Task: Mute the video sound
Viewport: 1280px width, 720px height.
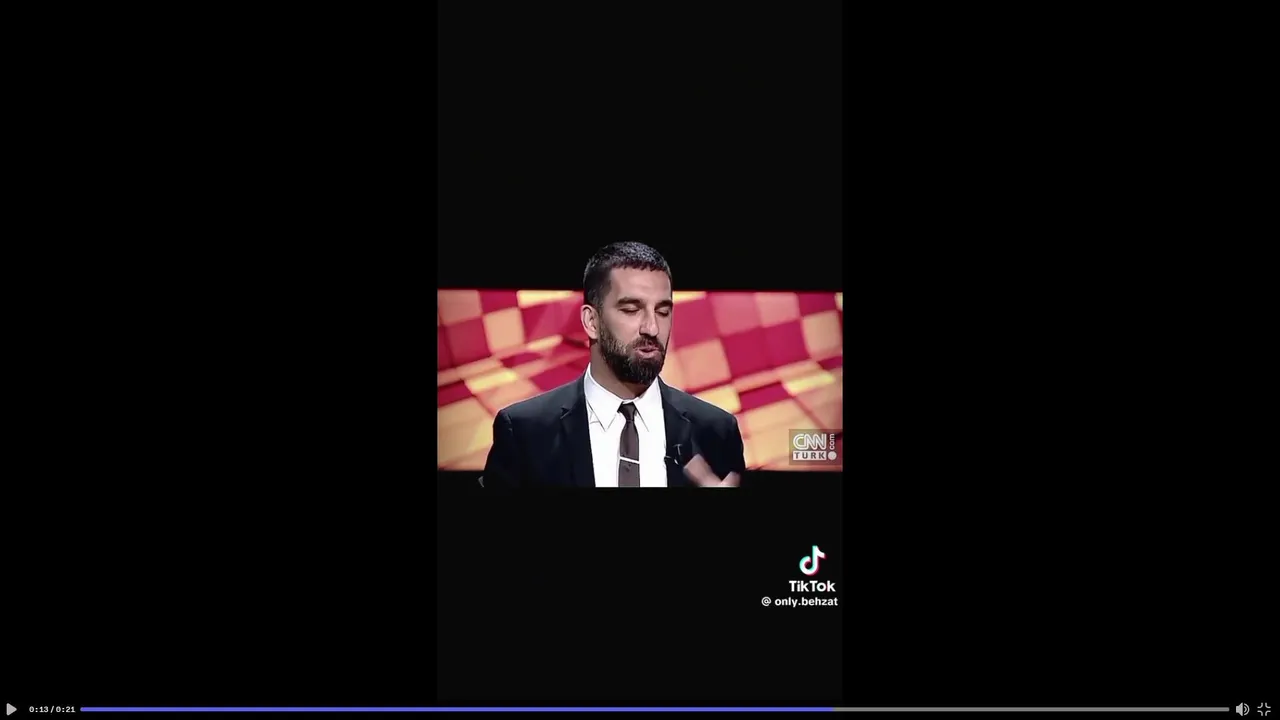Action: tap(1242, 709)
